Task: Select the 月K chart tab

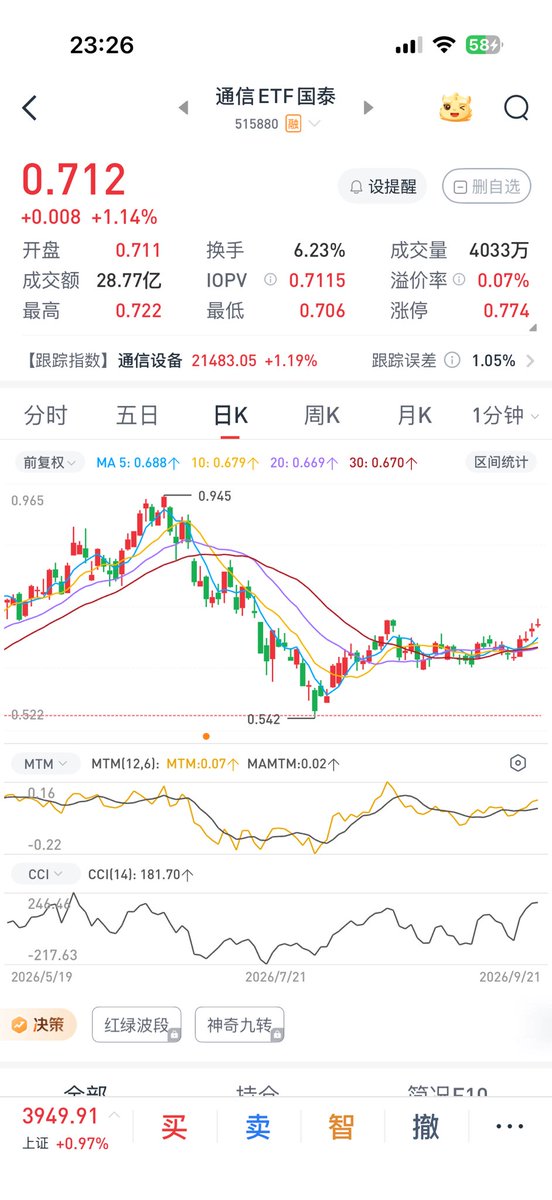Action: point(412,415)
